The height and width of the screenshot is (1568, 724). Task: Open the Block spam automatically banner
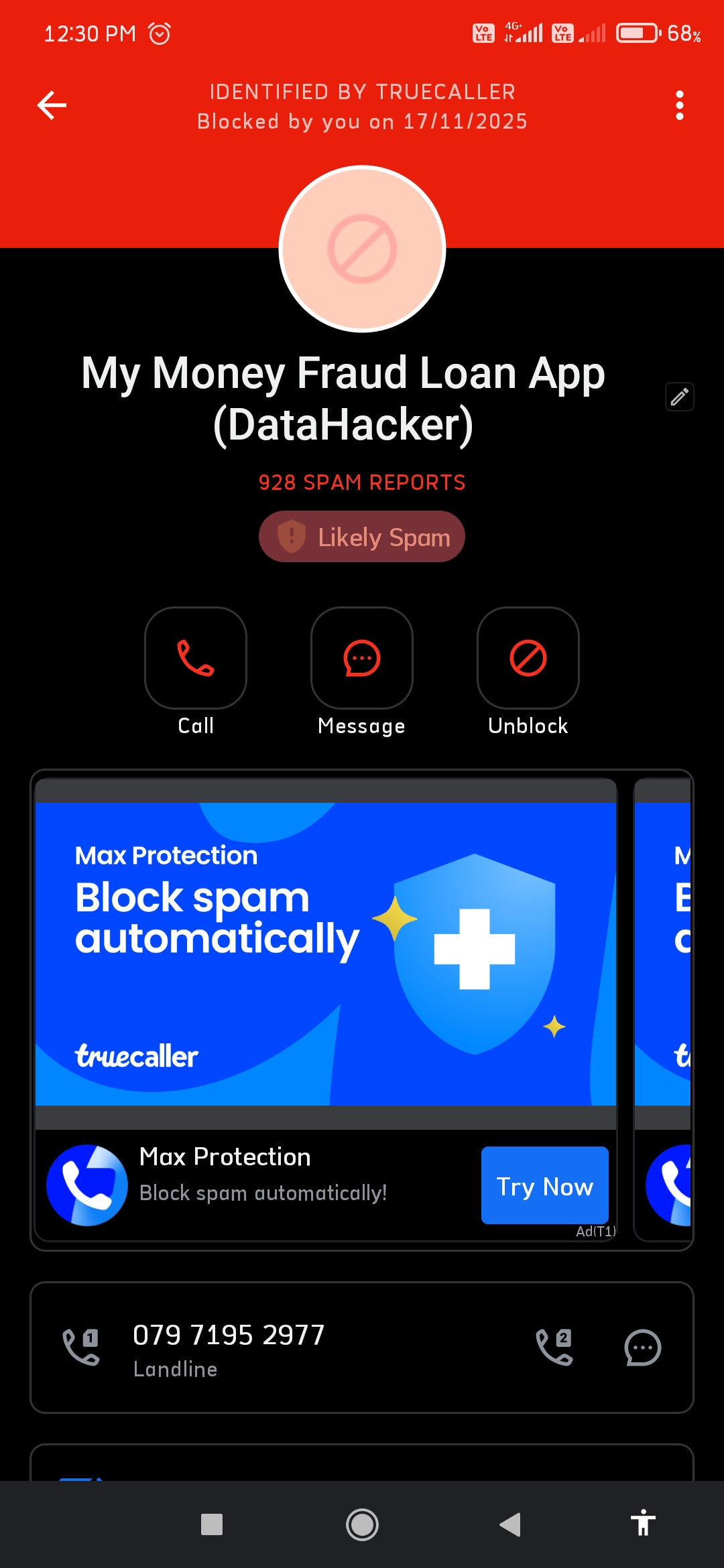point(326,953)
